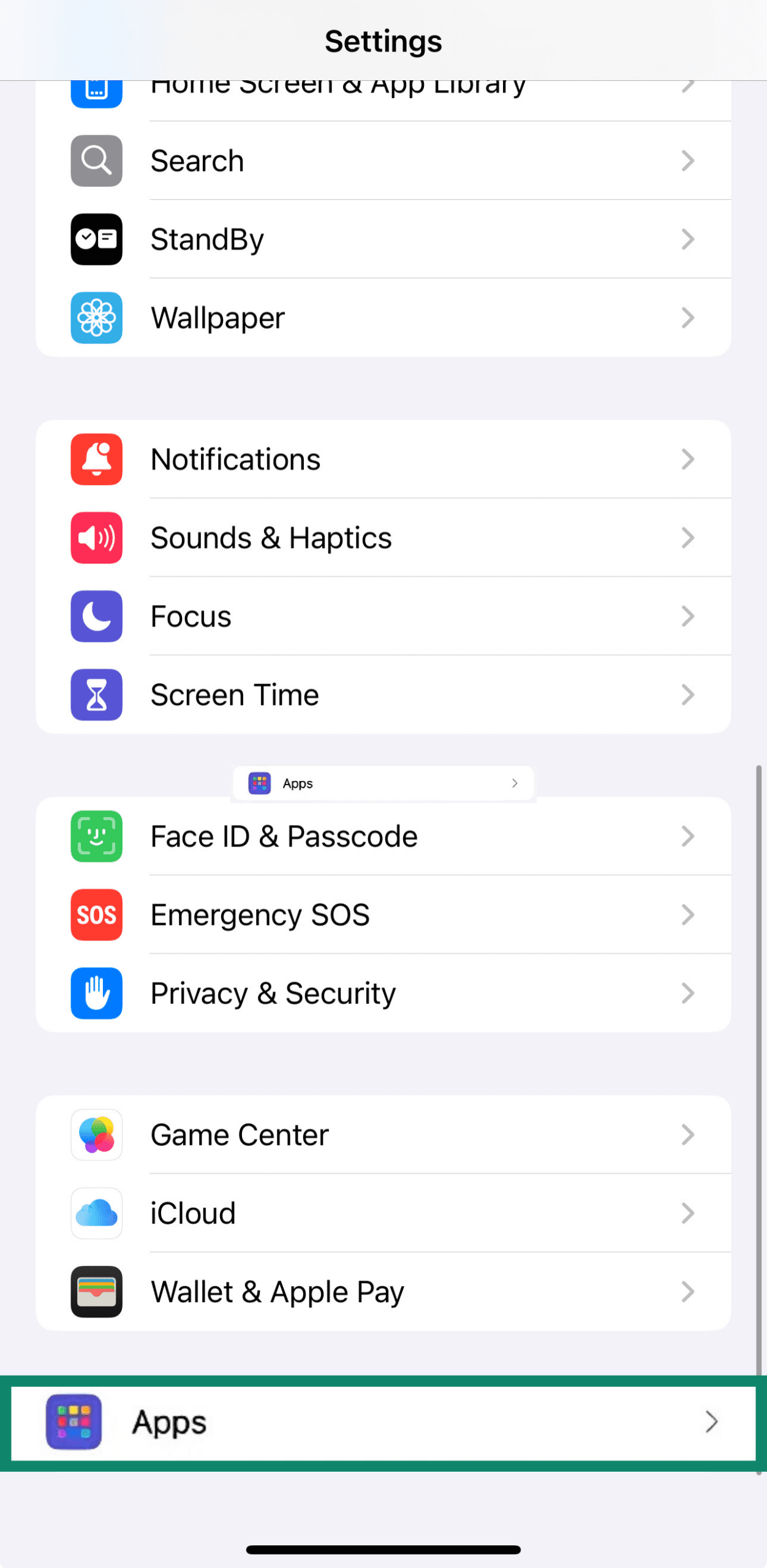Image resolution: width=767 pixels, height=1568 pixels.
Task: Select the Sounds & Haptics speaker icon
Action: pyautogui.click(x=96, y=538)
